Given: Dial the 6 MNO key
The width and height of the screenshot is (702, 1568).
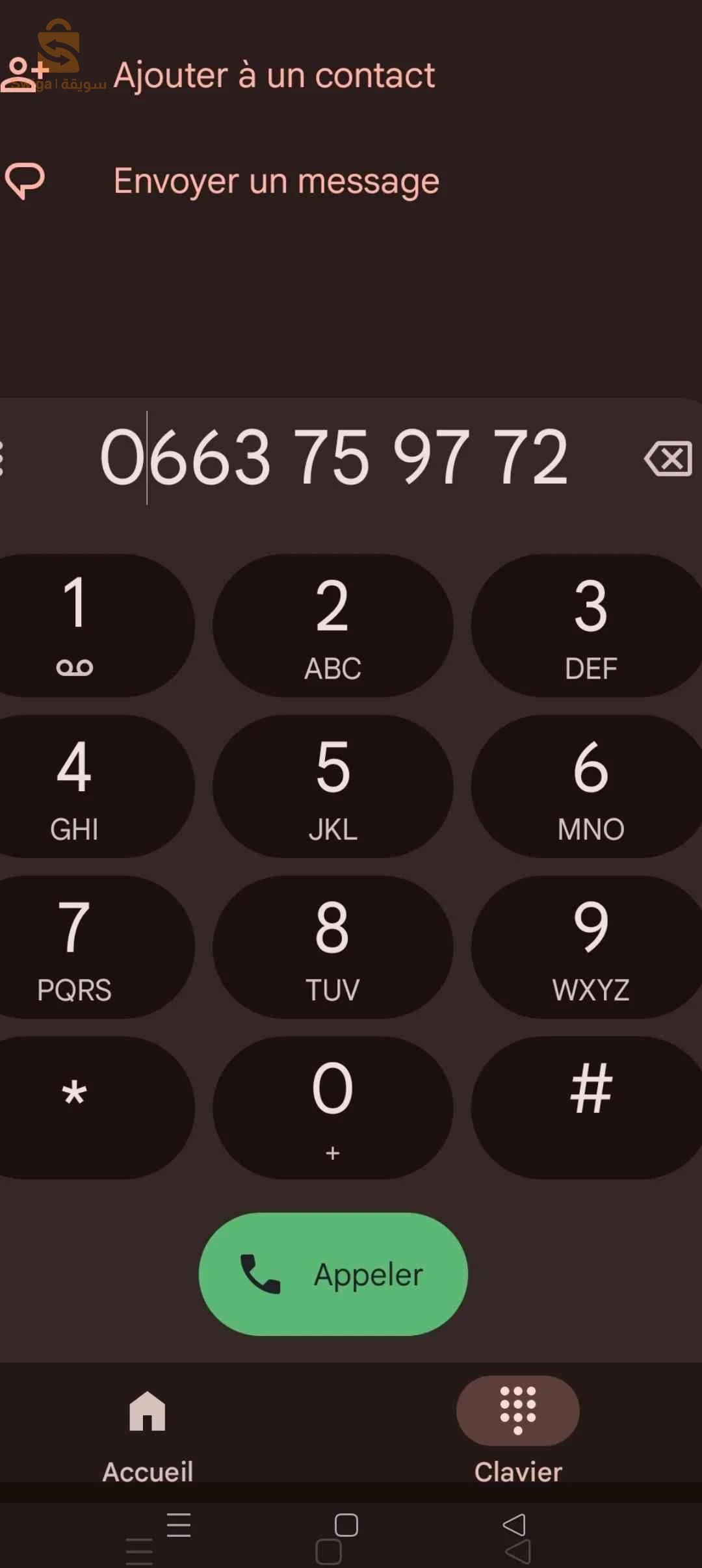Looking at the screenshot, I should click(590, 786).
